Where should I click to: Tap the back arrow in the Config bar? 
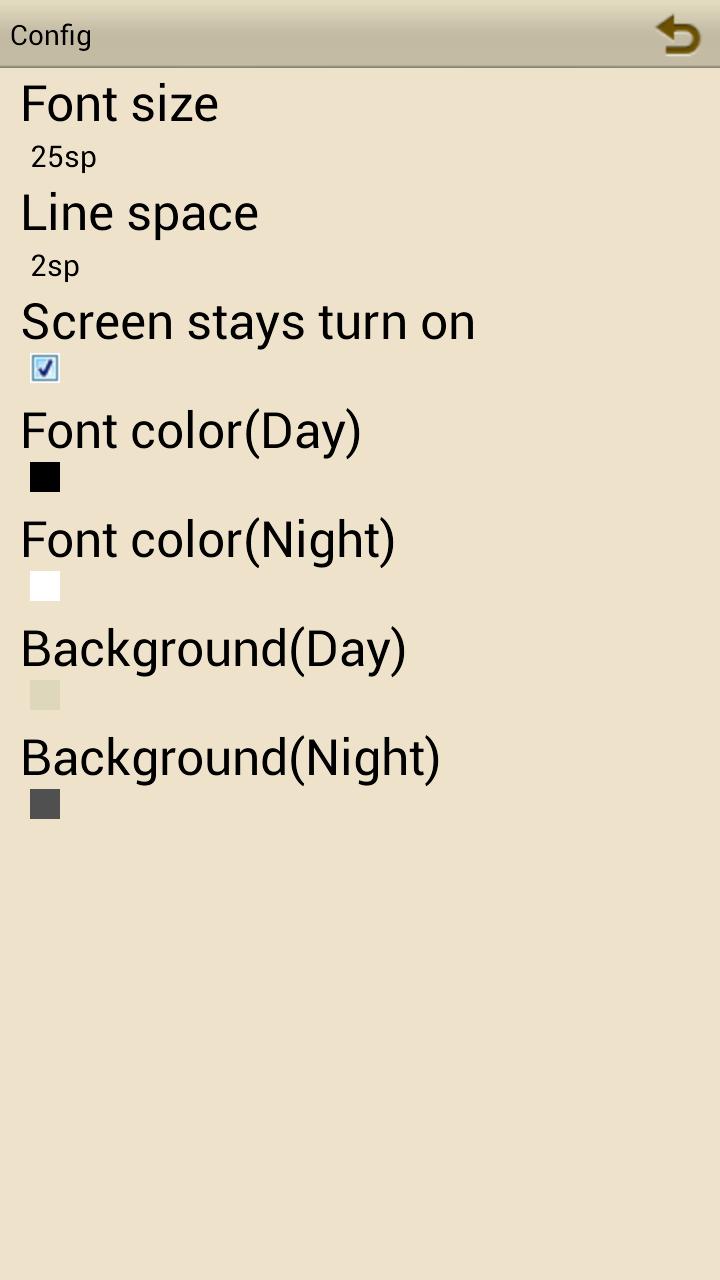[678, 35]
